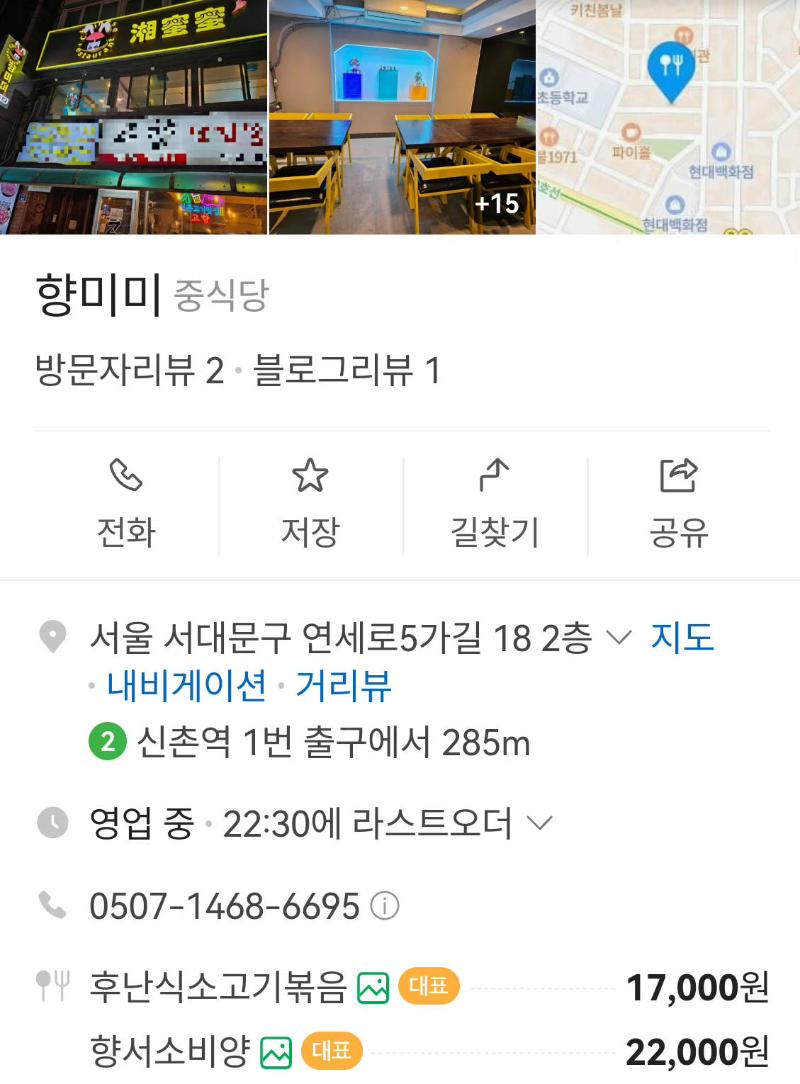Start 내비게이션 navigation link

click(x=187, y=686)
